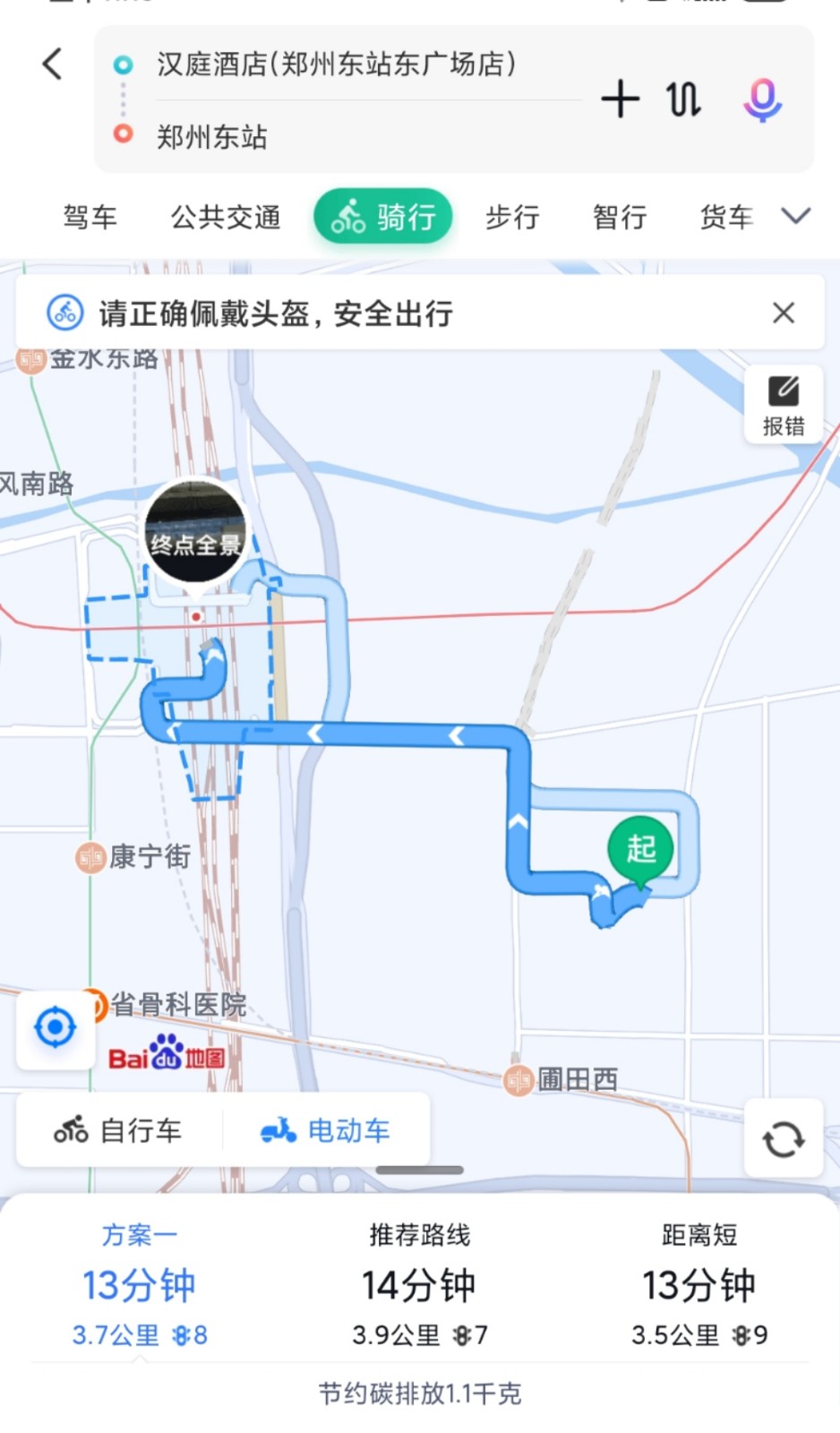Viewport: 840px width, 1433px height.
Task: Switch to 公共交通 tab
Action: [226, 217]
